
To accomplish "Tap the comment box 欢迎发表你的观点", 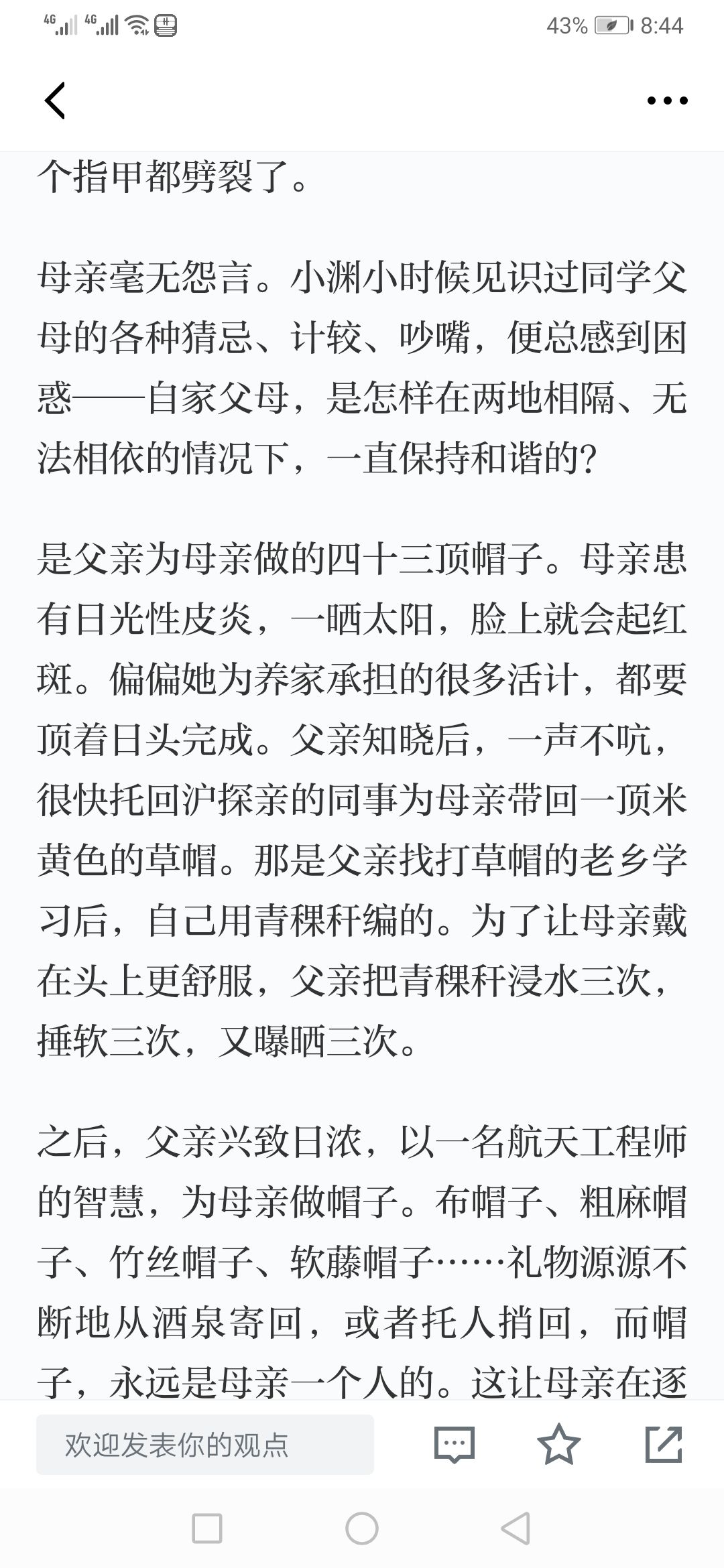I will click(x=205, y=1445).
